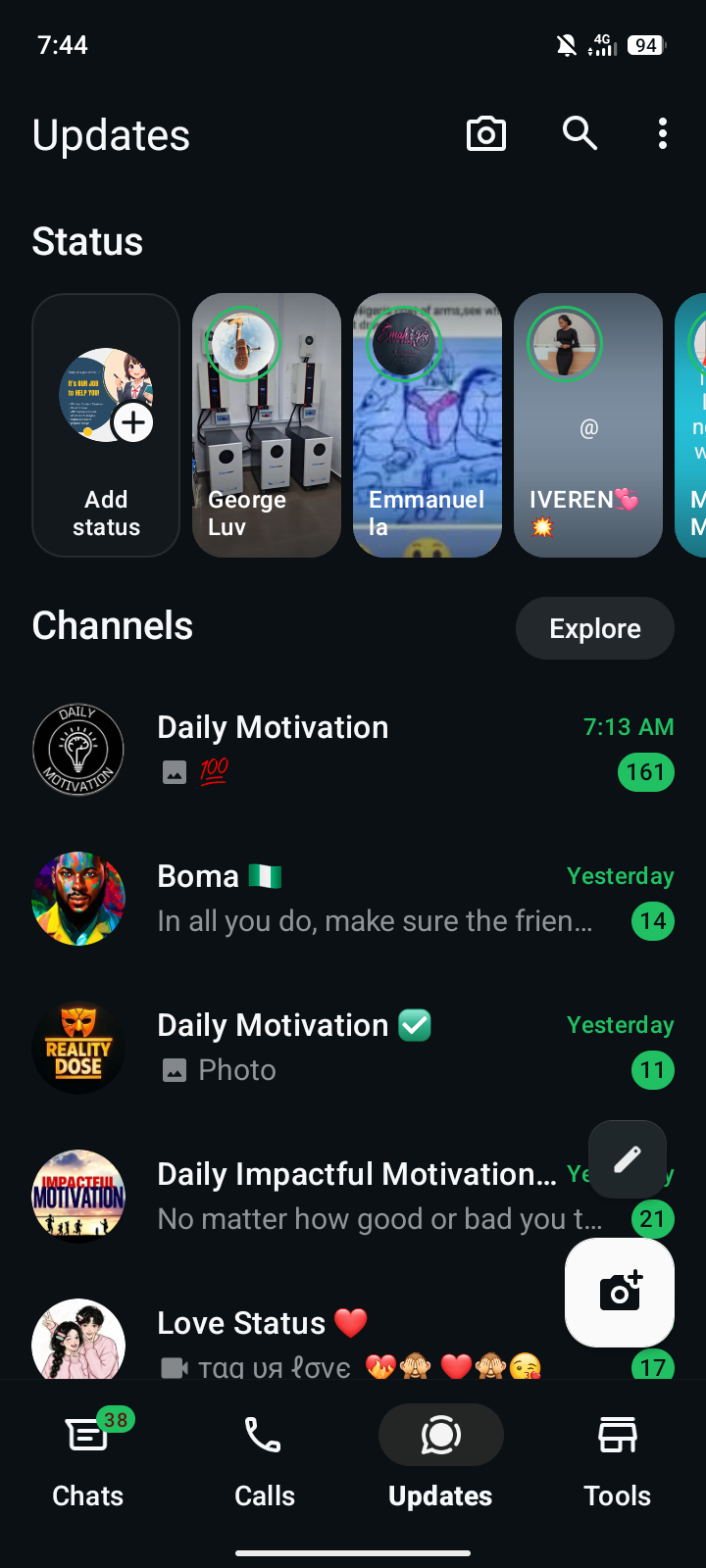Open the Boma channel
Screen dimensions: 706x1568
pyautogui.click(x=353, y=899)
